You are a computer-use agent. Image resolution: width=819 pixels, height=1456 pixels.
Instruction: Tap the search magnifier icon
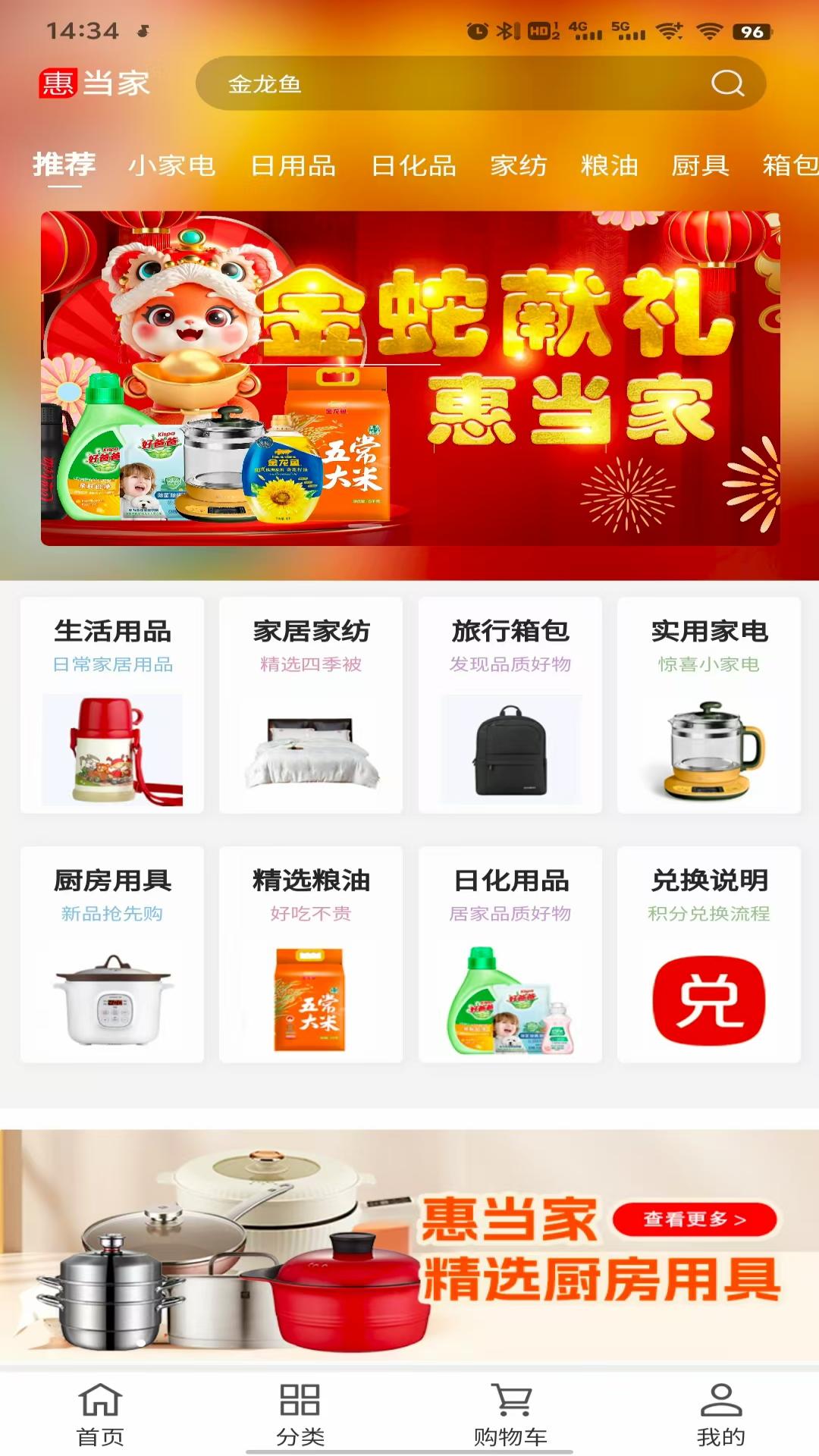click(727, 85)
